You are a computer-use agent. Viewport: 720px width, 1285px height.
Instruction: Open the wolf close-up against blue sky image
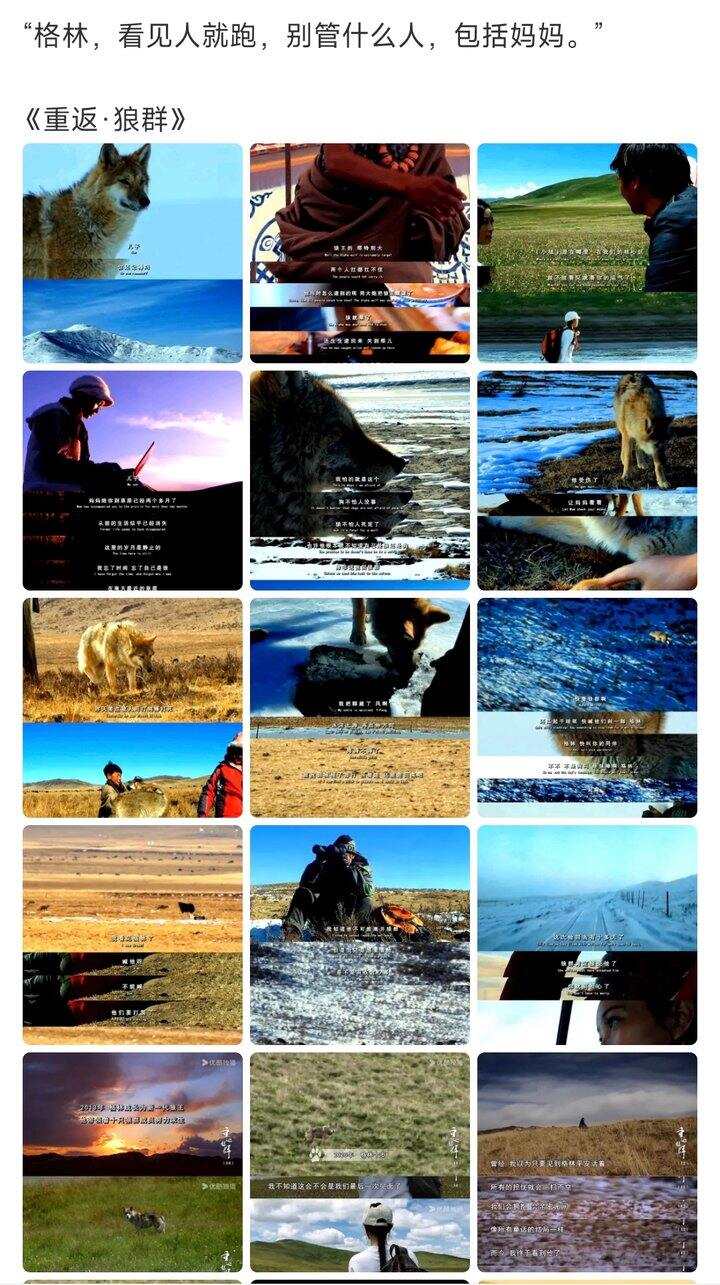(x=132, y=253)
